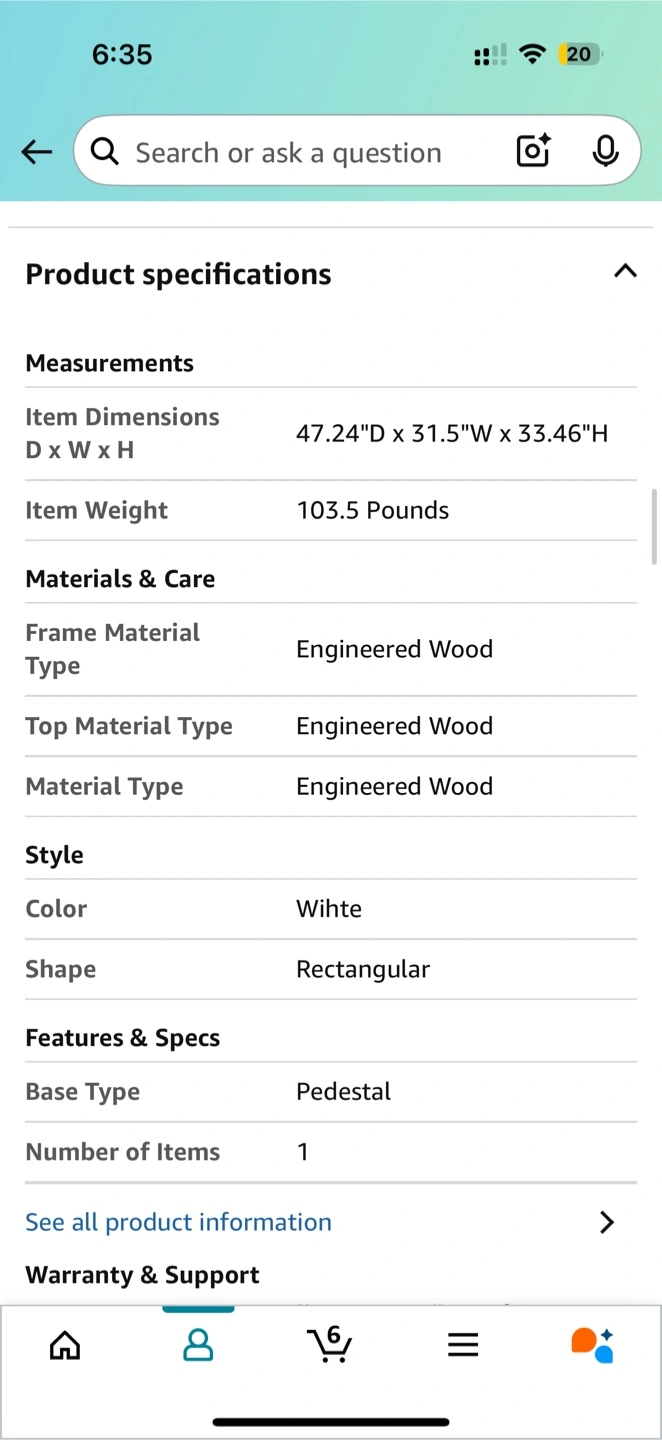This screenshot has height=1440, width=662.
Task: Switch to the account profile tab
Action: point(198,1346)
